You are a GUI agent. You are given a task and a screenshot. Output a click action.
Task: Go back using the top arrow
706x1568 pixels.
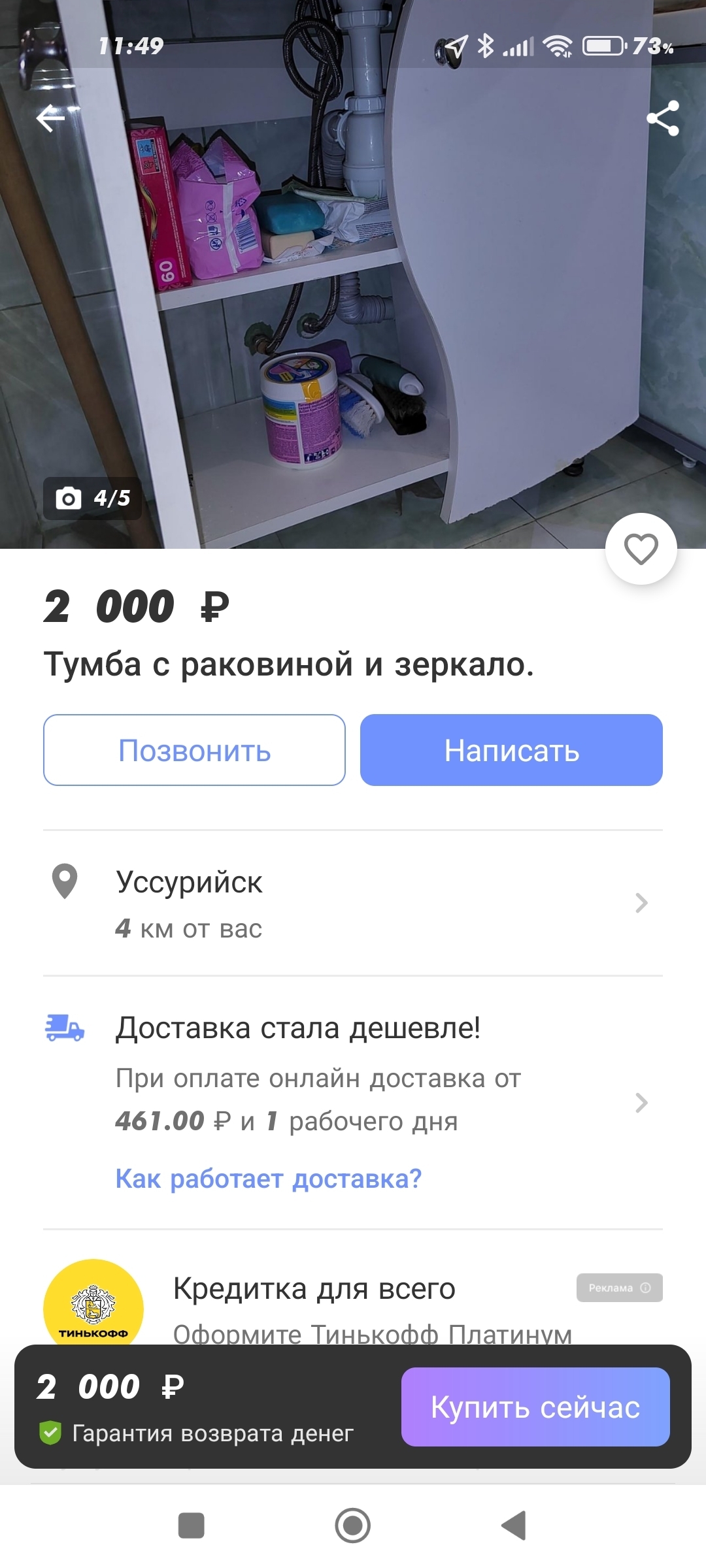pos(51,118)
